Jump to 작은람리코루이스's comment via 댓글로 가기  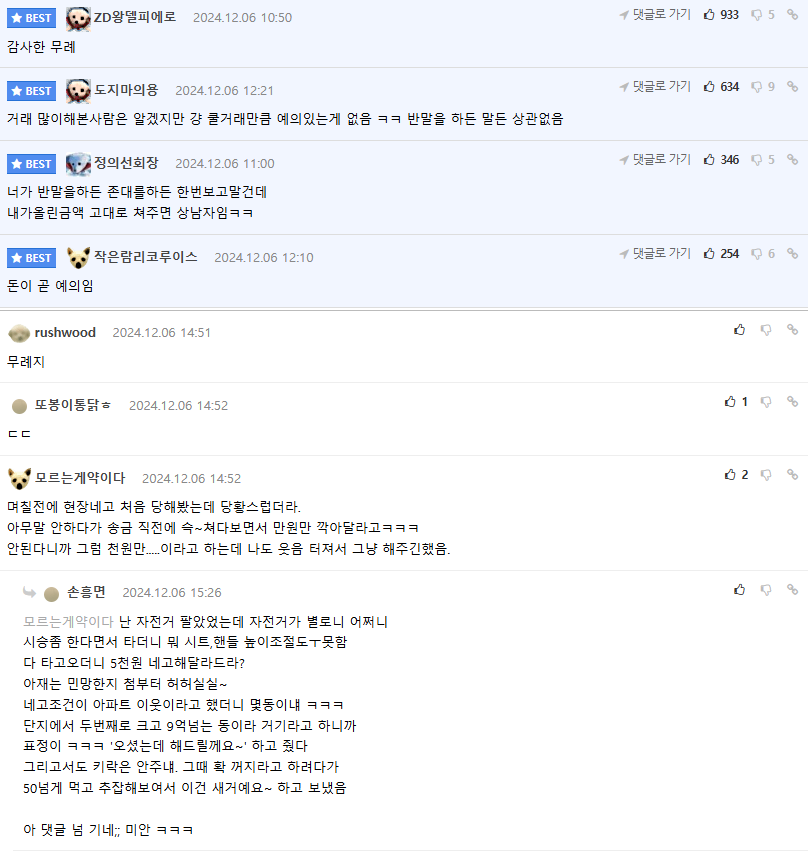(655, 254)
